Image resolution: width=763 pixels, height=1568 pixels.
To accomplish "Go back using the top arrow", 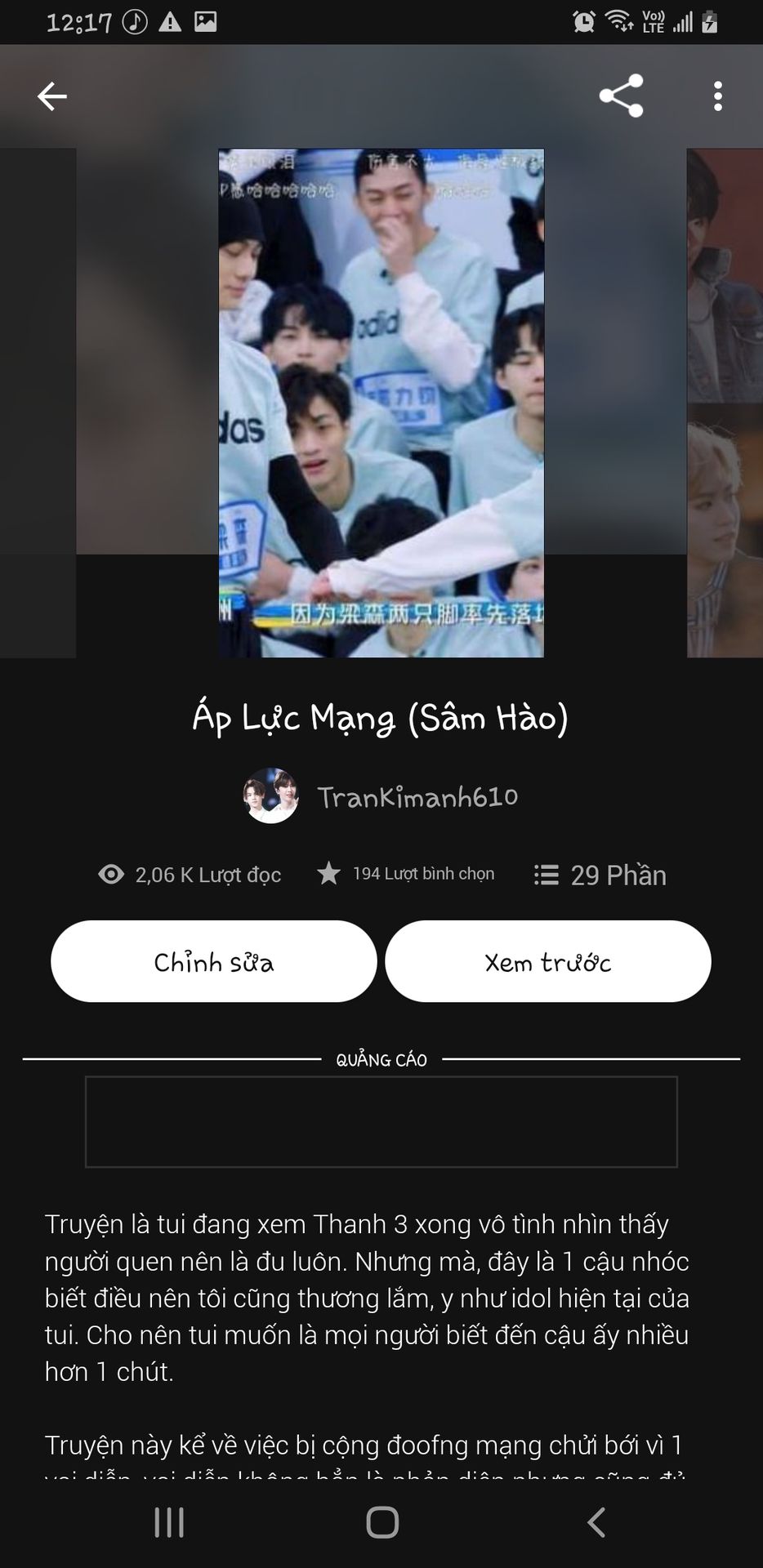I will click(52, 96).
